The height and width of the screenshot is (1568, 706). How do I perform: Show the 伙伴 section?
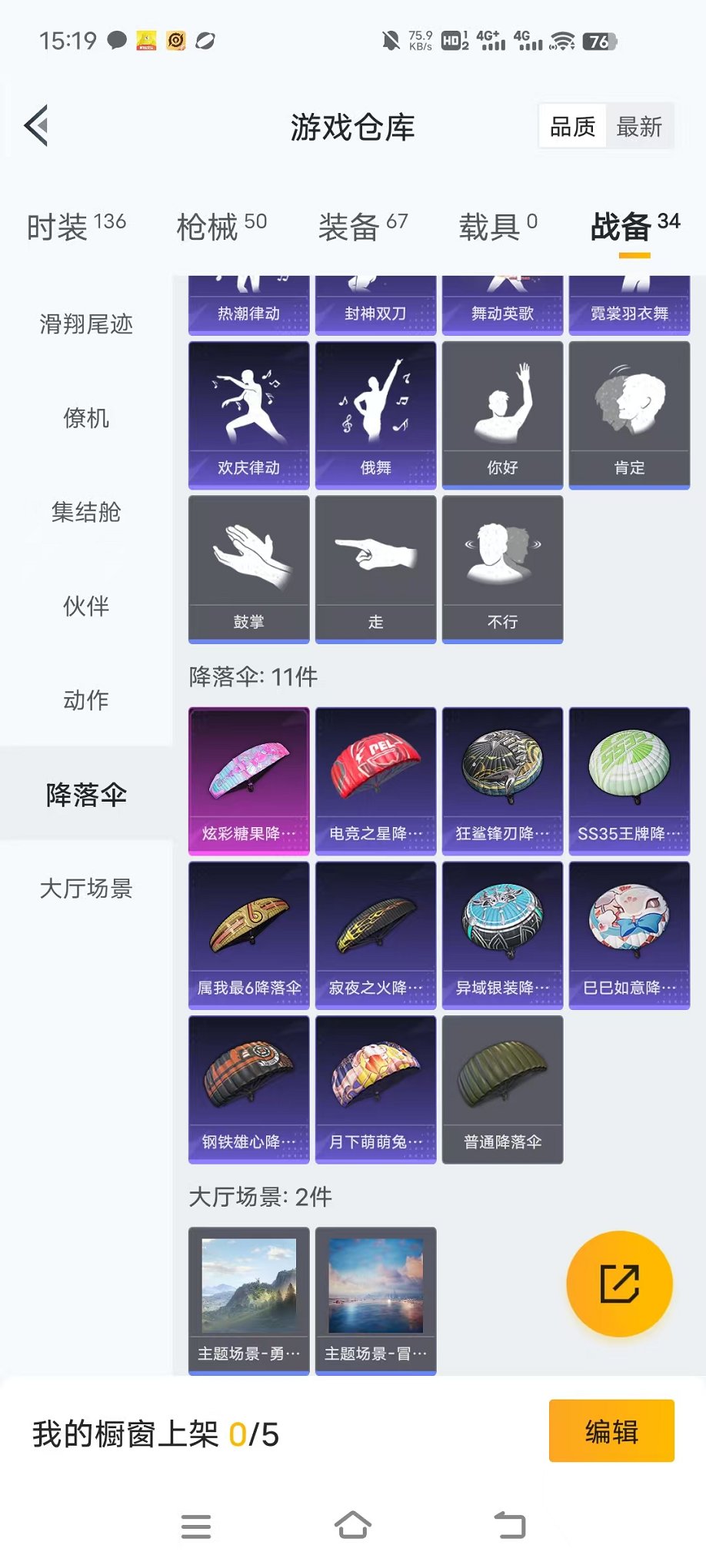86,606
